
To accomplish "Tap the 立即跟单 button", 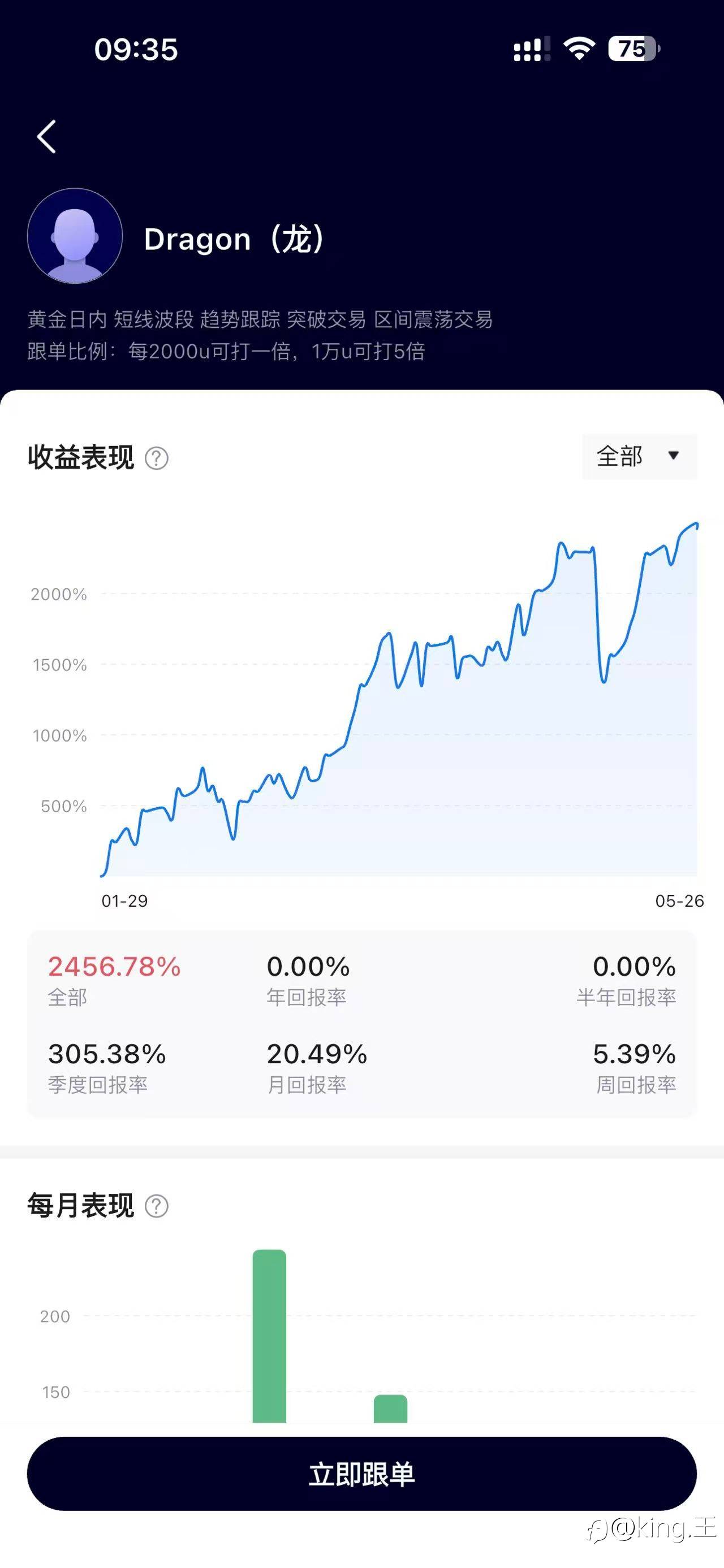I will 361,1474.
